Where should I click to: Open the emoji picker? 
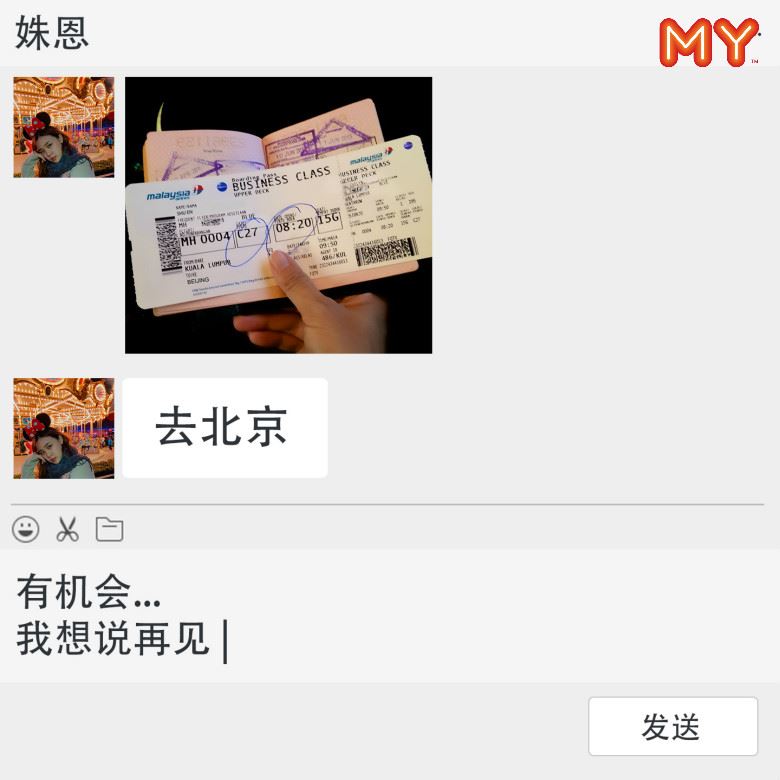[x=26, y=529]
